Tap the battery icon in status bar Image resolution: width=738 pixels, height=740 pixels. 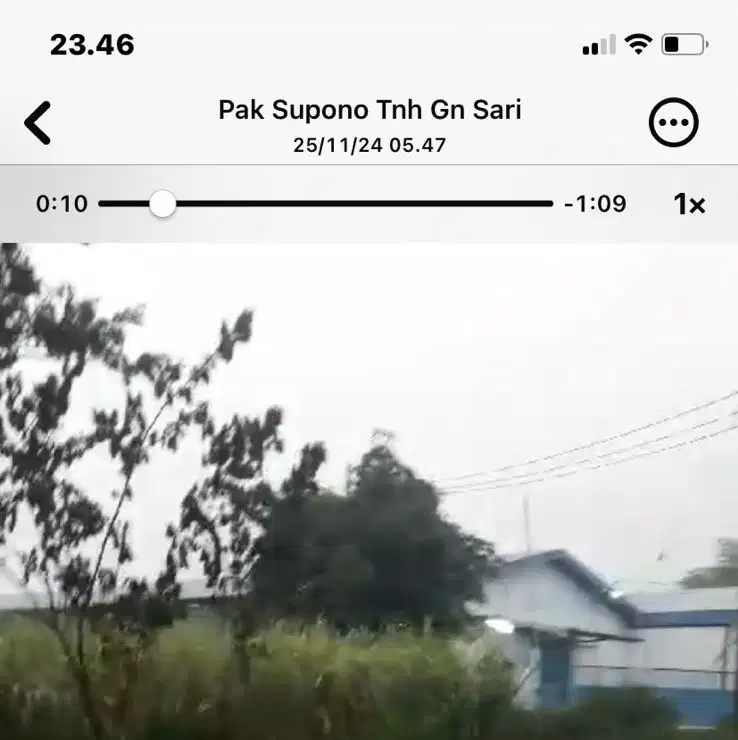click(684, 44)
